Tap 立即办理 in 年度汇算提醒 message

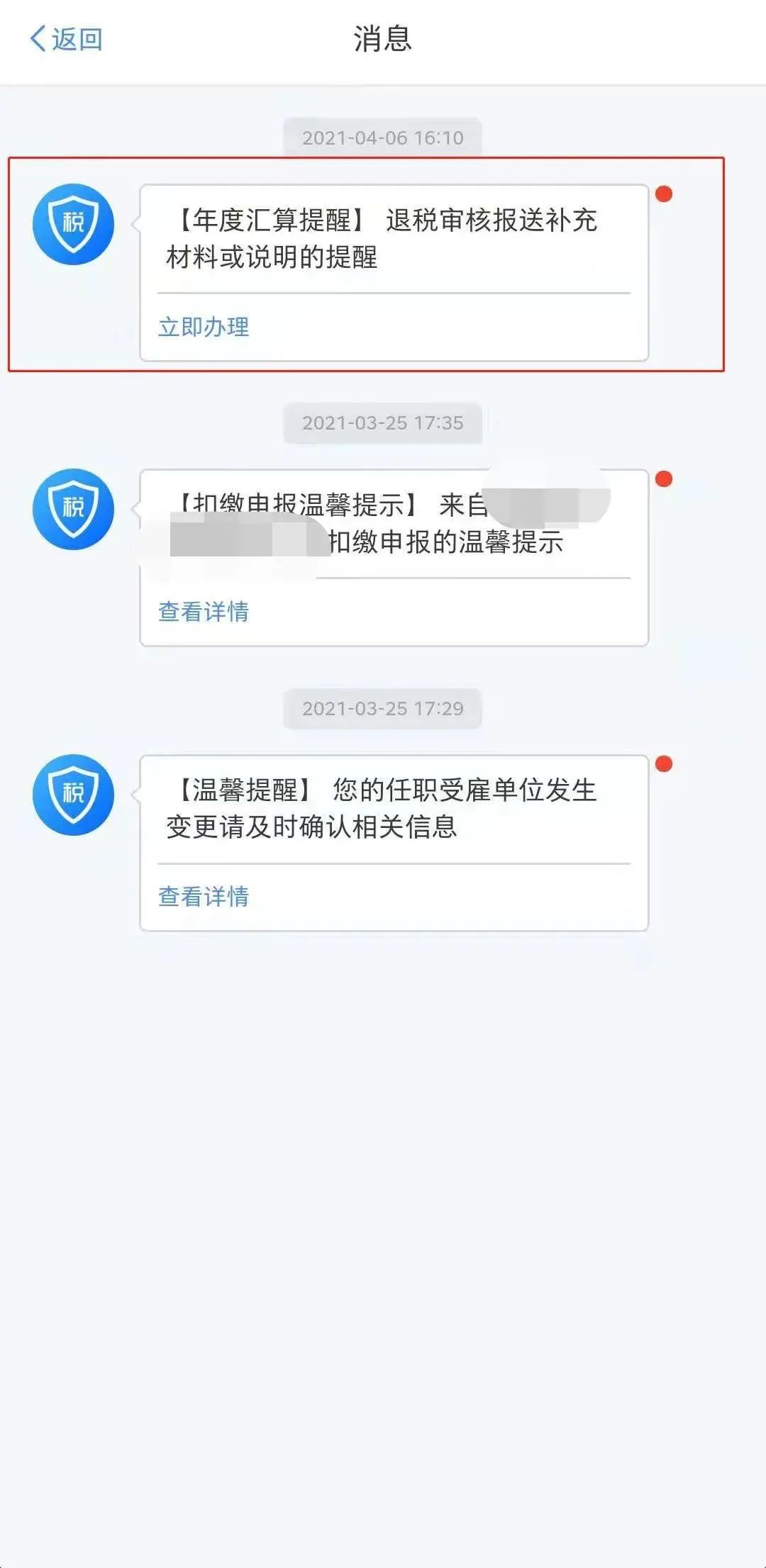[204, 327]
